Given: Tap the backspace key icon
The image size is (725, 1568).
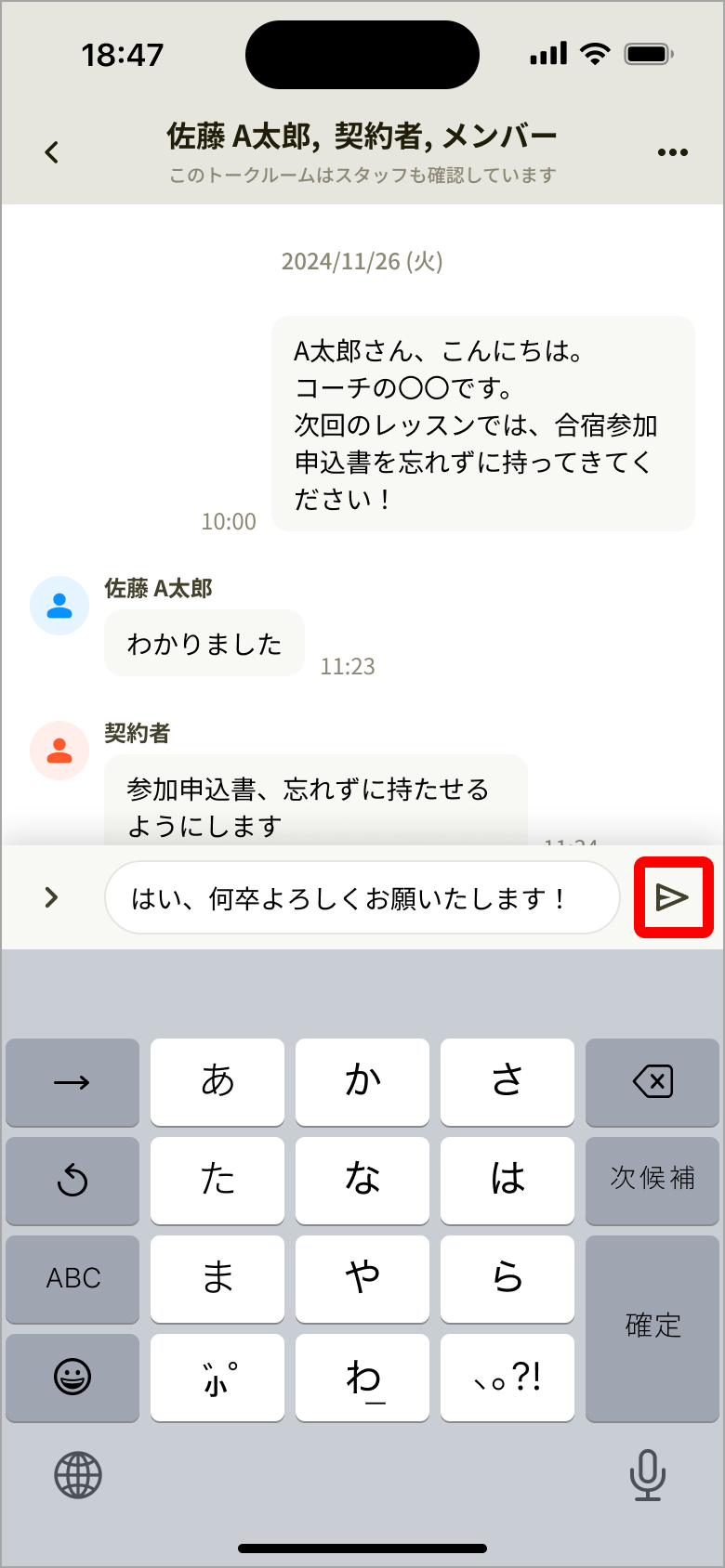Looking at the screenshot, I should pyautogui.click(x=652, y=1082).
